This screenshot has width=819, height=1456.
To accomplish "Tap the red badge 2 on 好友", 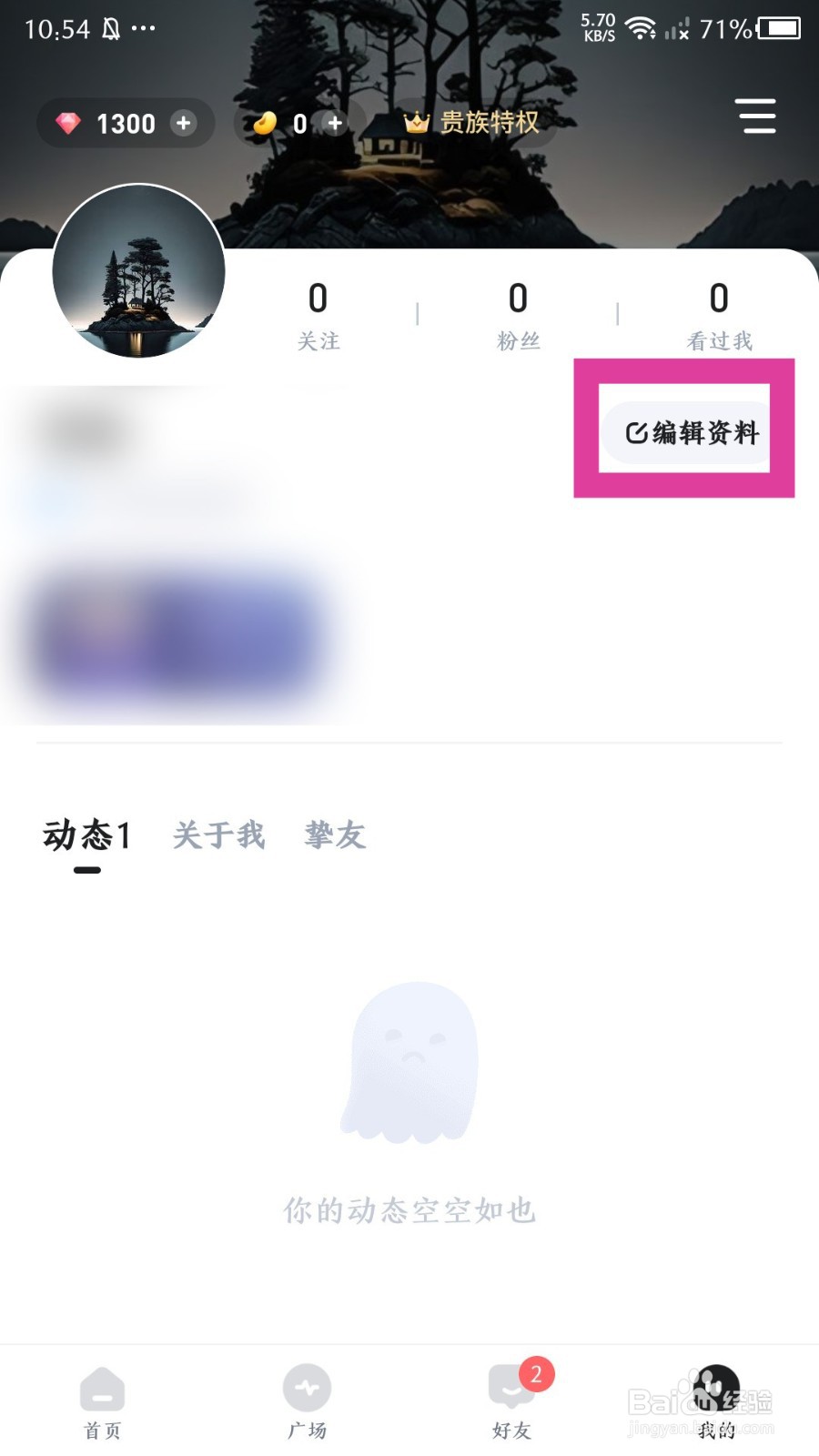I will point(535,1377).
